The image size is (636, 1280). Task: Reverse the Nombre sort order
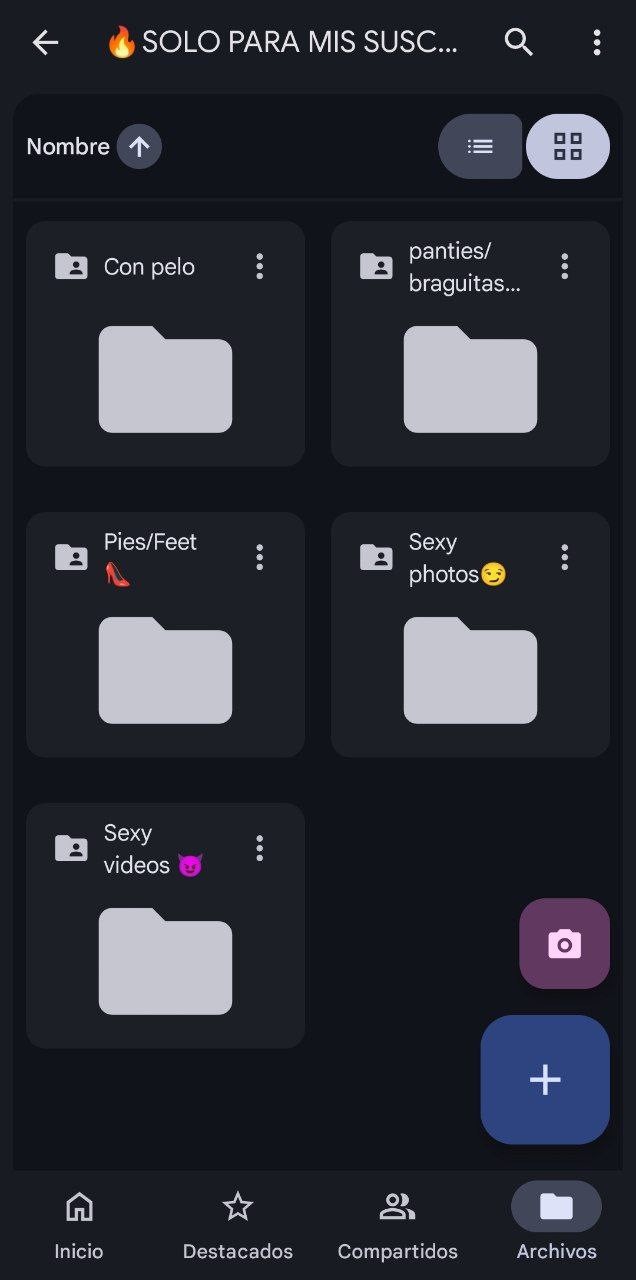[139, 147]
